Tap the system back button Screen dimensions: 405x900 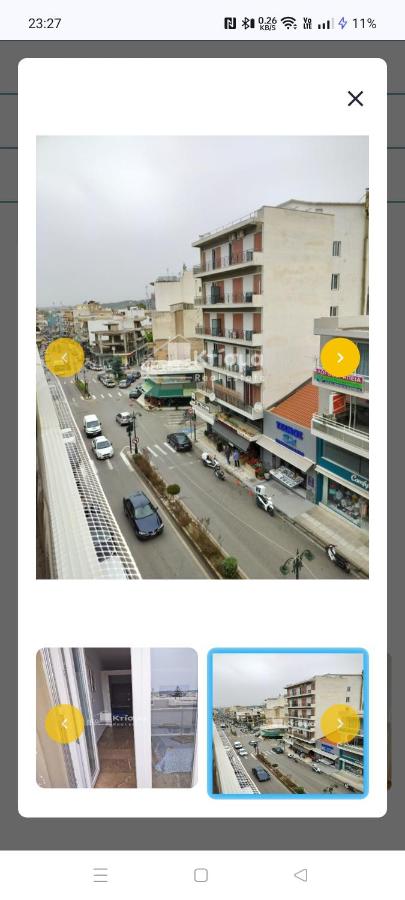click(301, 875)
